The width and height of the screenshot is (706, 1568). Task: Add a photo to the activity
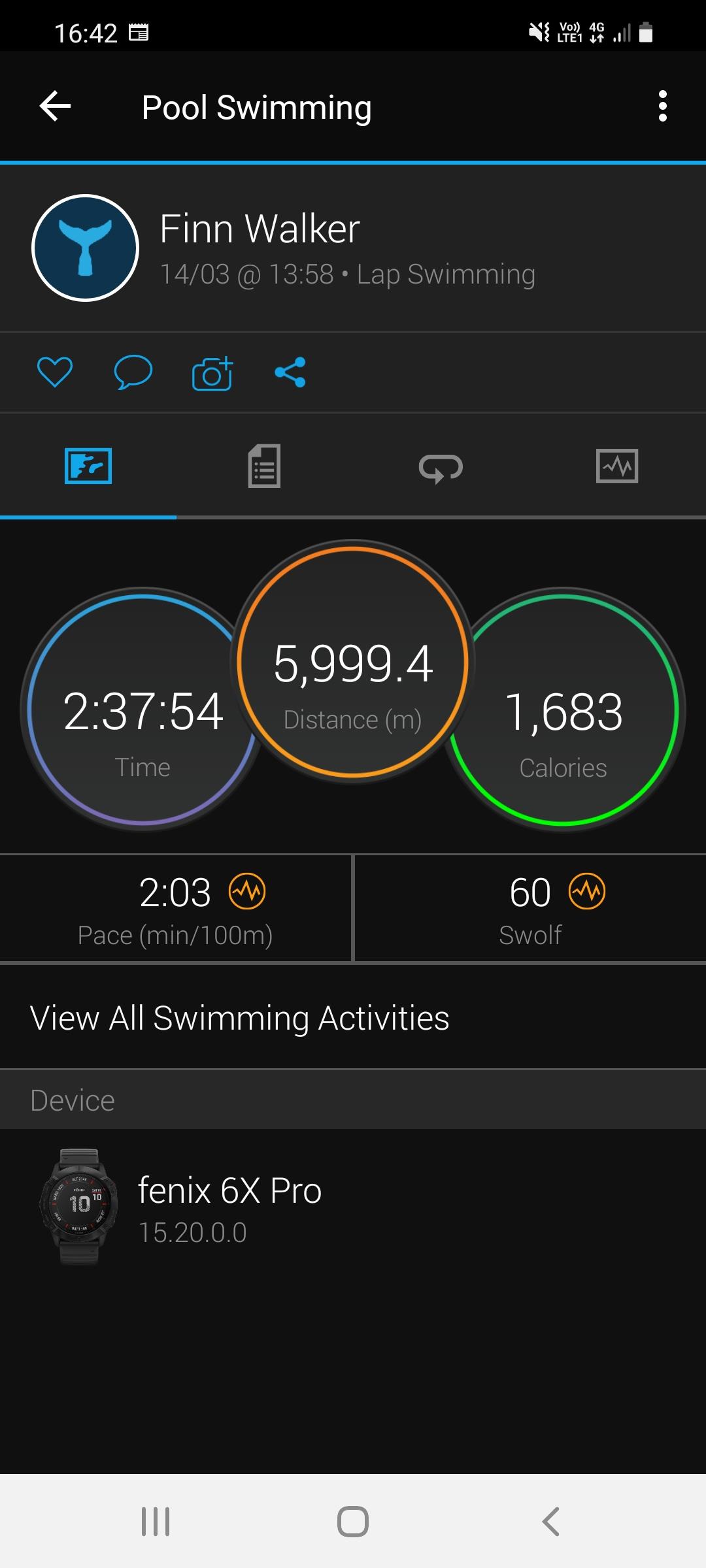pyautogui.click(x=212, y=374)
